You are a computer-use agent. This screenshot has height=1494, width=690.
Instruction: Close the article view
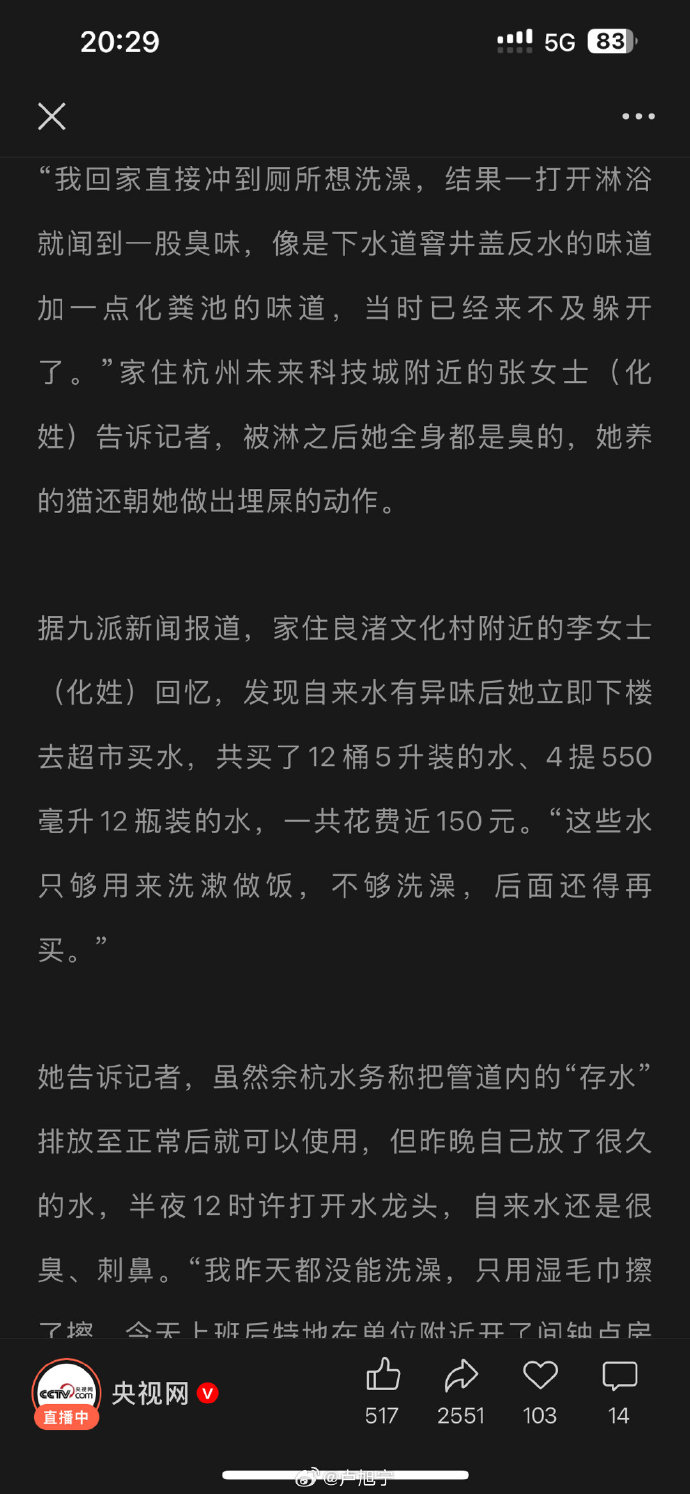(51, 117)
